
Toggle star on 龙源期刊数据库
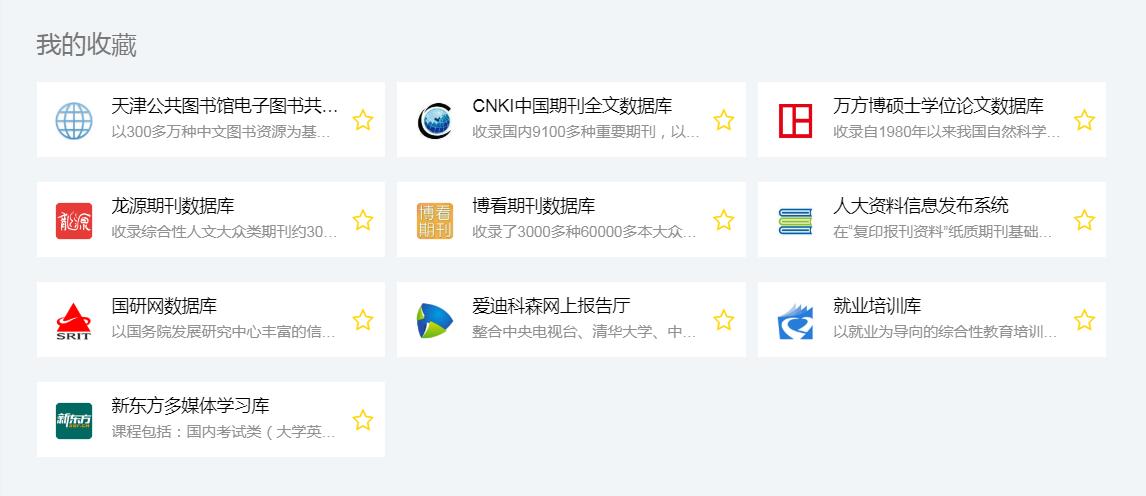[x=363, y=220]
